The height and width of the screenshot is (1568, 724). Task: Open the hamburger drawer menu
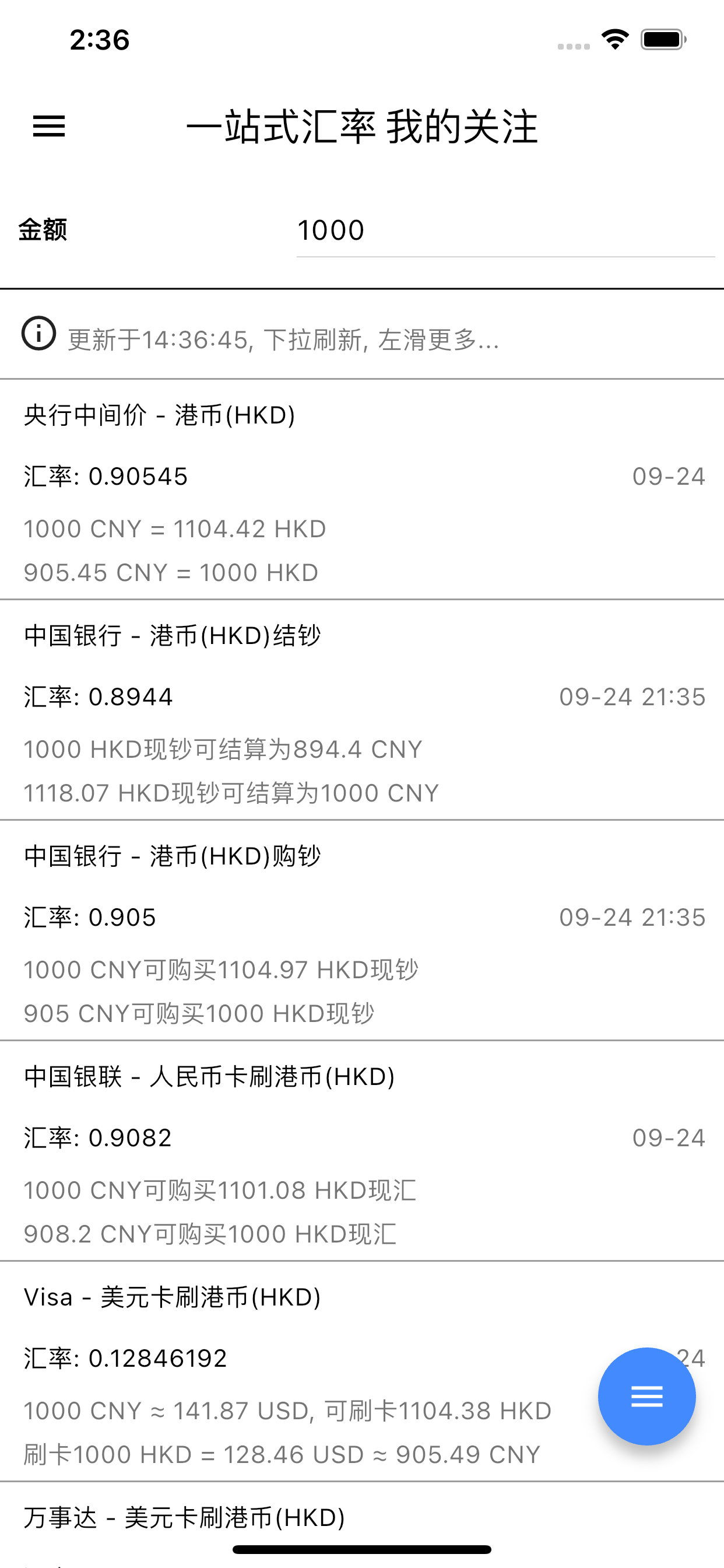pos(48,127)
